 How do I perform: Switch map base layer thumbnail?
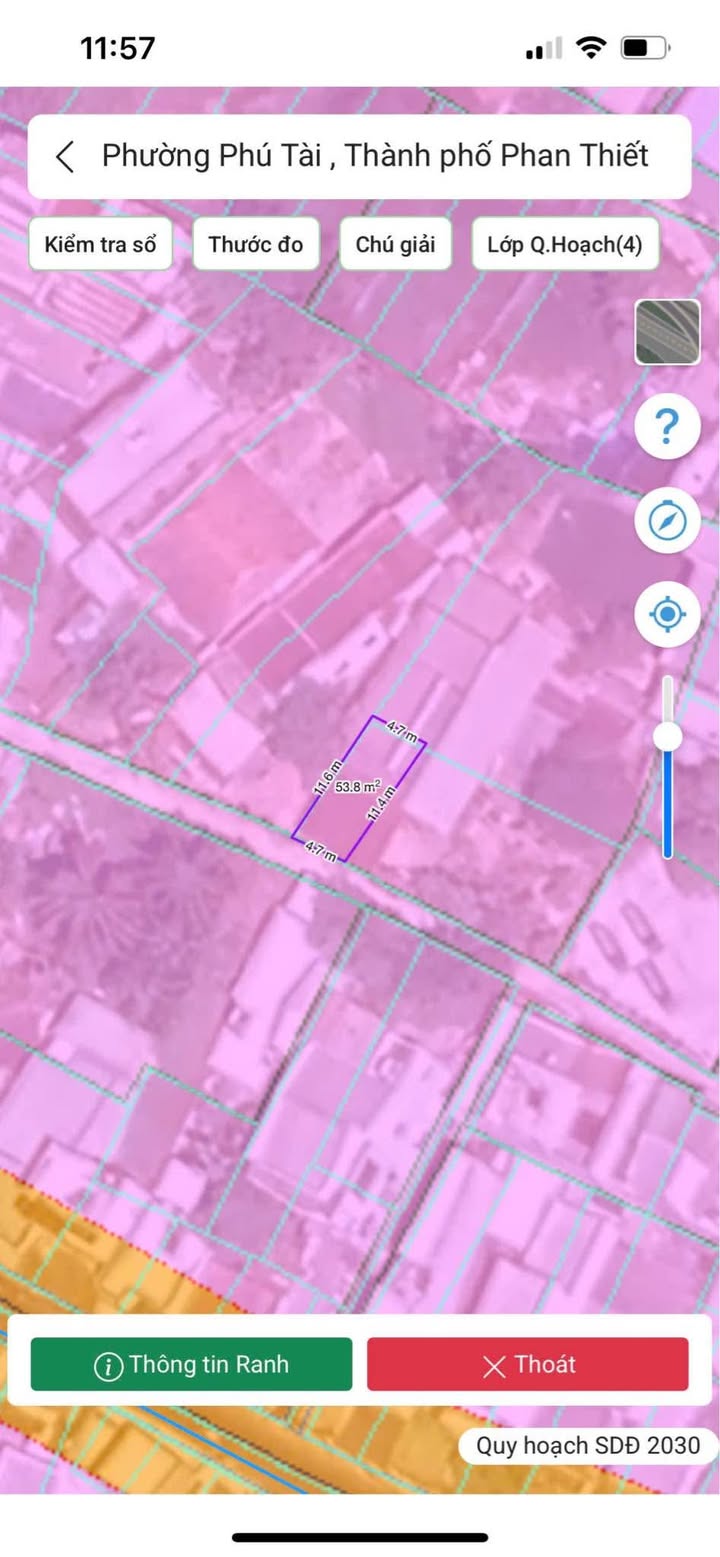pos(668,332)
